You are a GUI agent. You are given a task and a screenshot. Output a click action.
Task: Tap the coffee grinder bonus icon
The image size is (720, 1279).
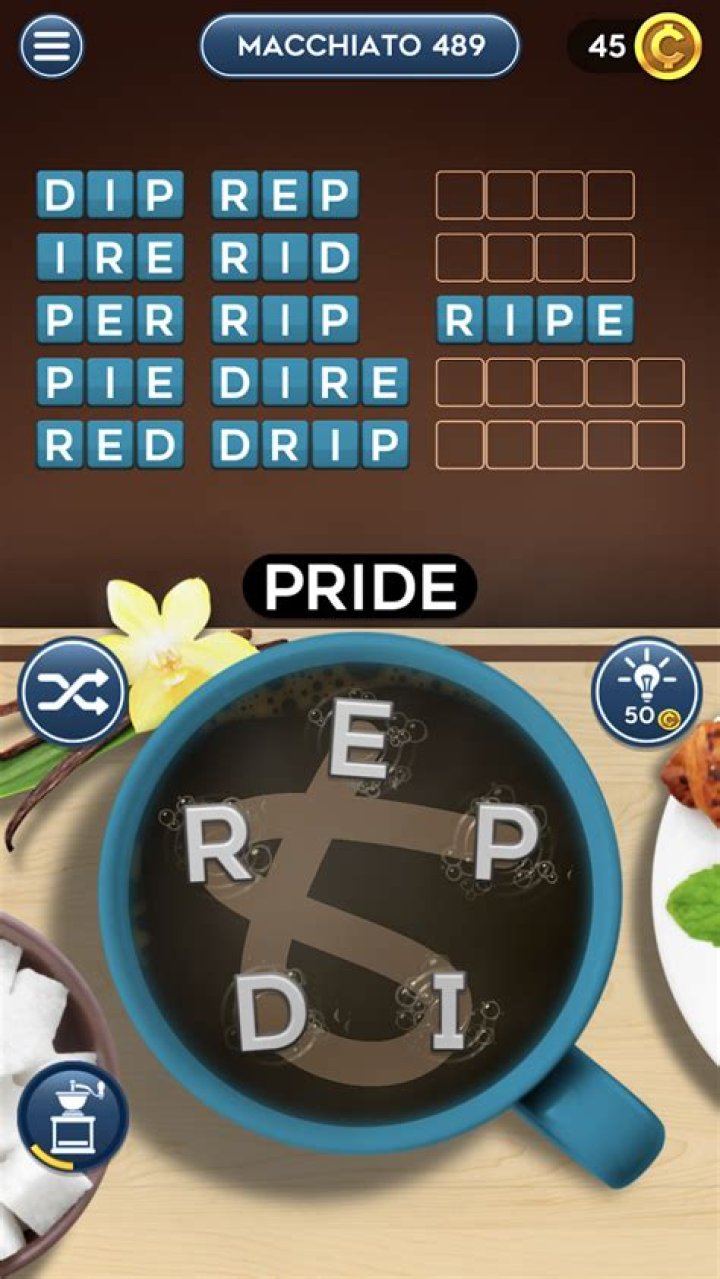[x=72, y=1115]
